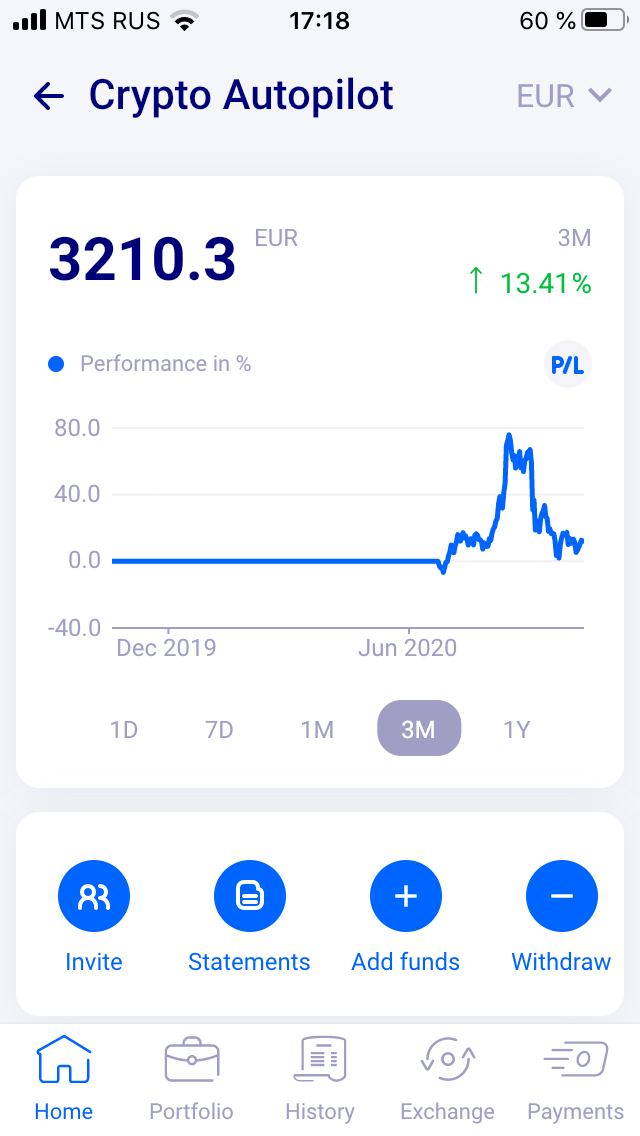The height and width of the screenshot is (1136, 640).
Task: Open the EUR currency dropdown
Action: (x=564, y=96)
